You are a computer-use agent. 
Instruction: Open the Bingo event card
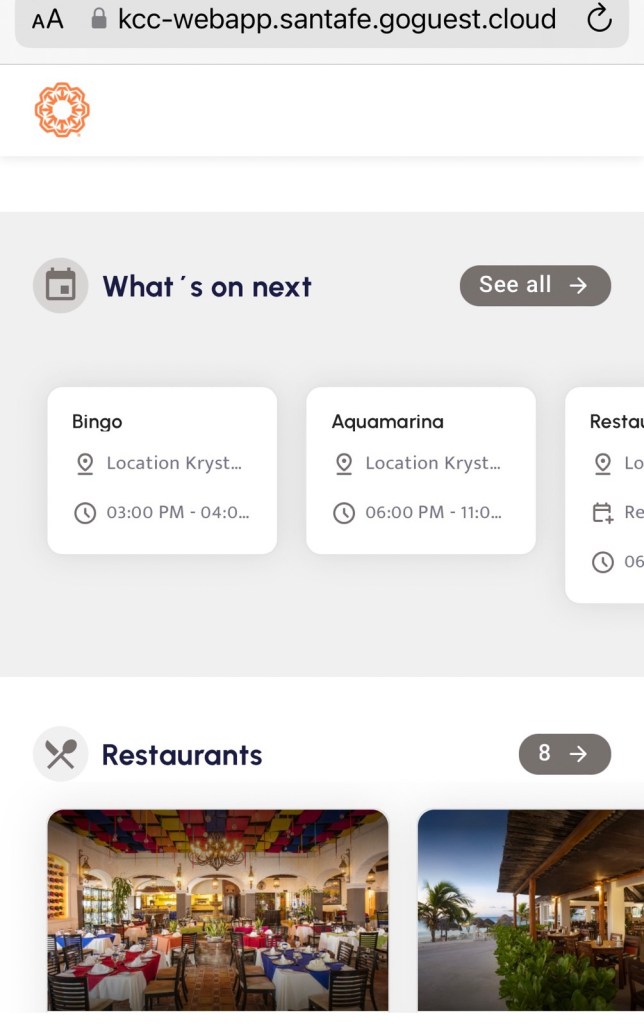(x=162, y=470)
